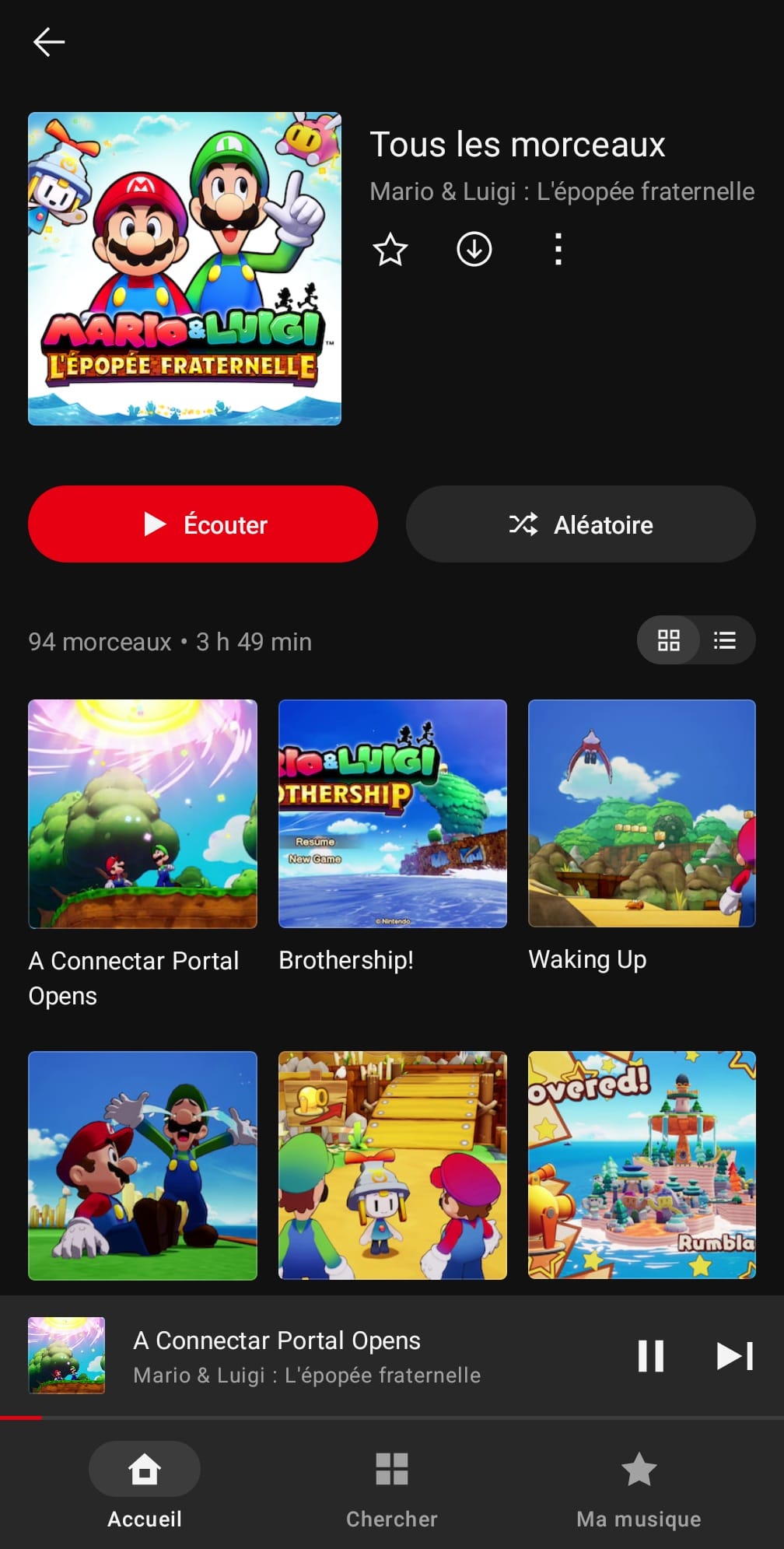The width and height of the screenshot is (784, 1549).
Task: Add this album to favorites with star
Action: pyautogui.click(x=390, y=250)
